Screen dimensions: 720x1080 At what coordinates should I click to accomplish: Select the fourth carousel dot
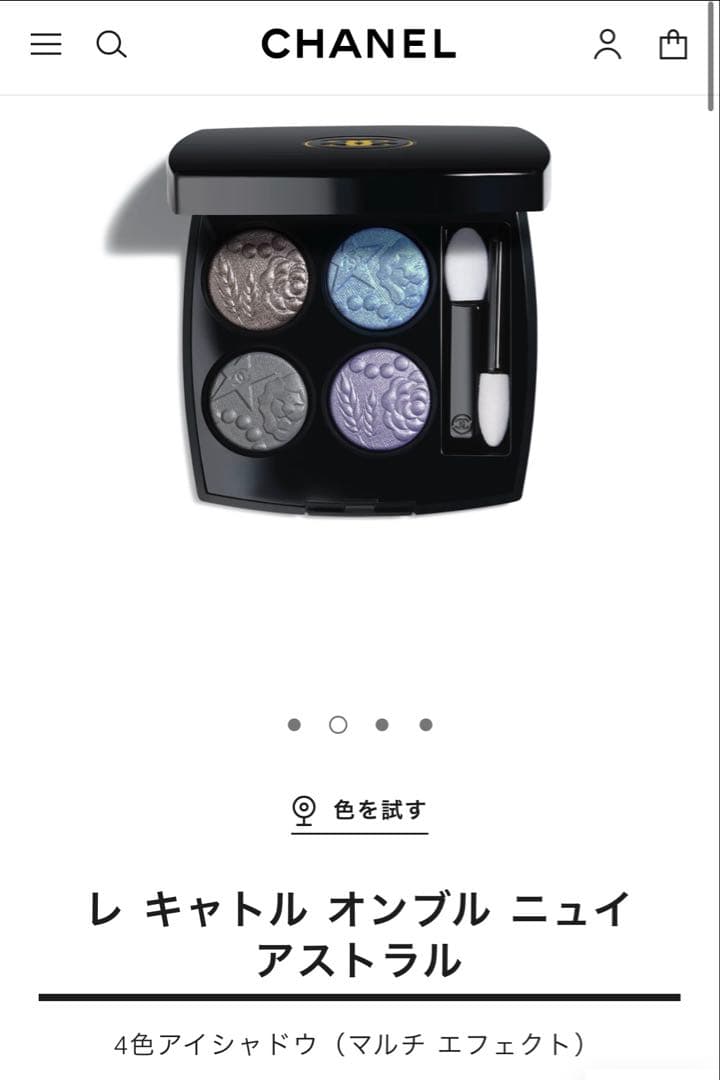(426, 722)
